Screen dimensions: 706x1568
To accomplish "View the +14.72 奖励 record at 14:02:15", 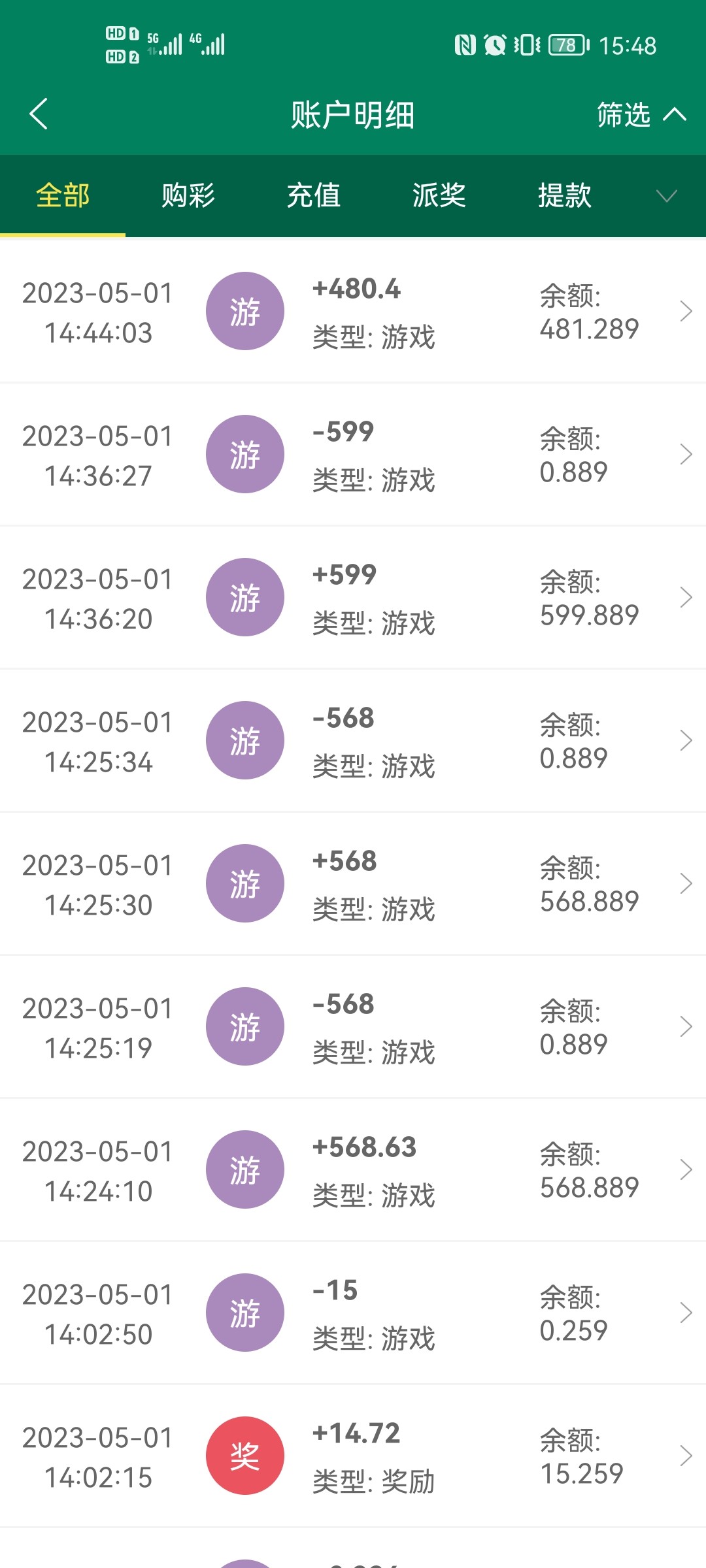I will 353,1456.
